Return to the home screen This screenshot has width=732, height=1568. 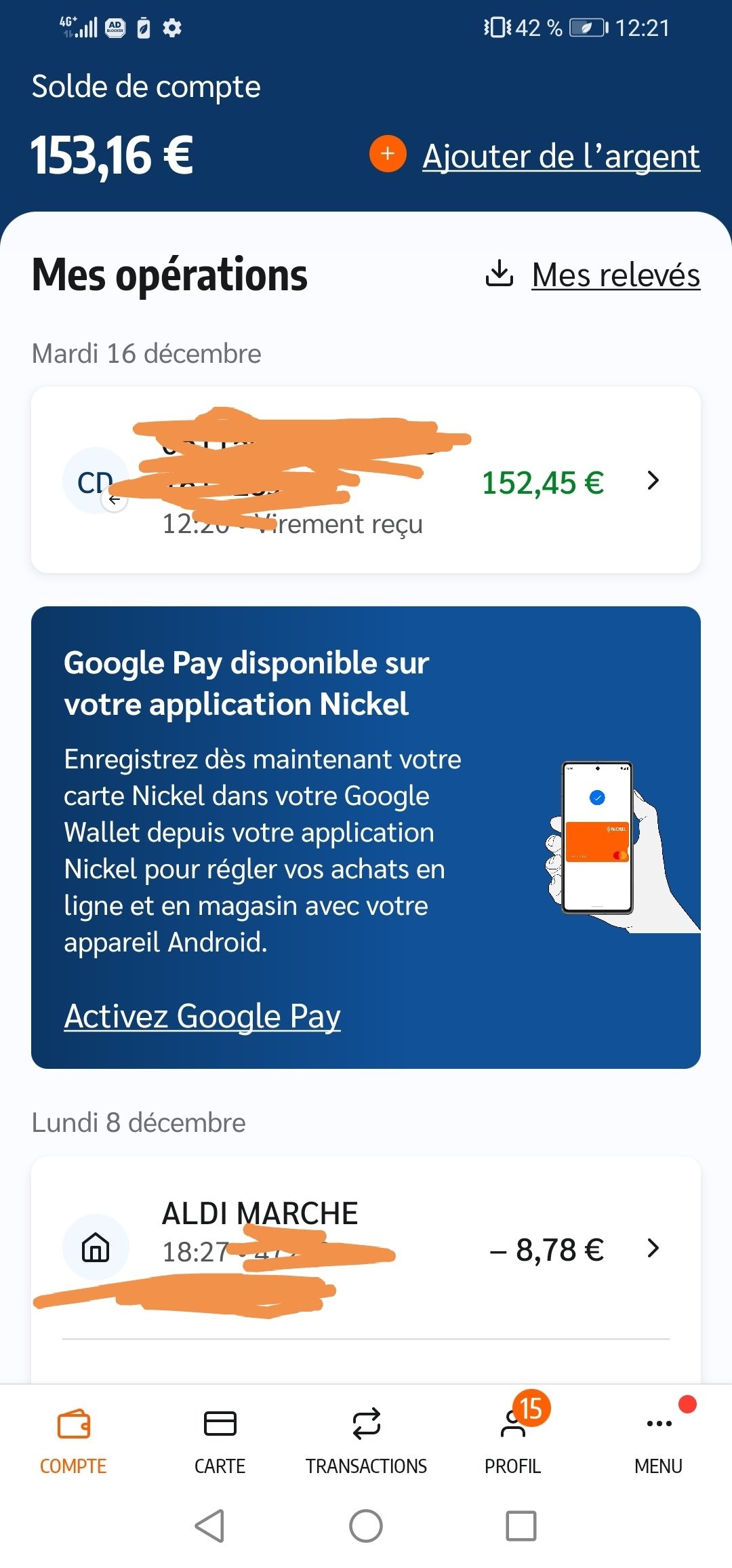[366, 1526]
